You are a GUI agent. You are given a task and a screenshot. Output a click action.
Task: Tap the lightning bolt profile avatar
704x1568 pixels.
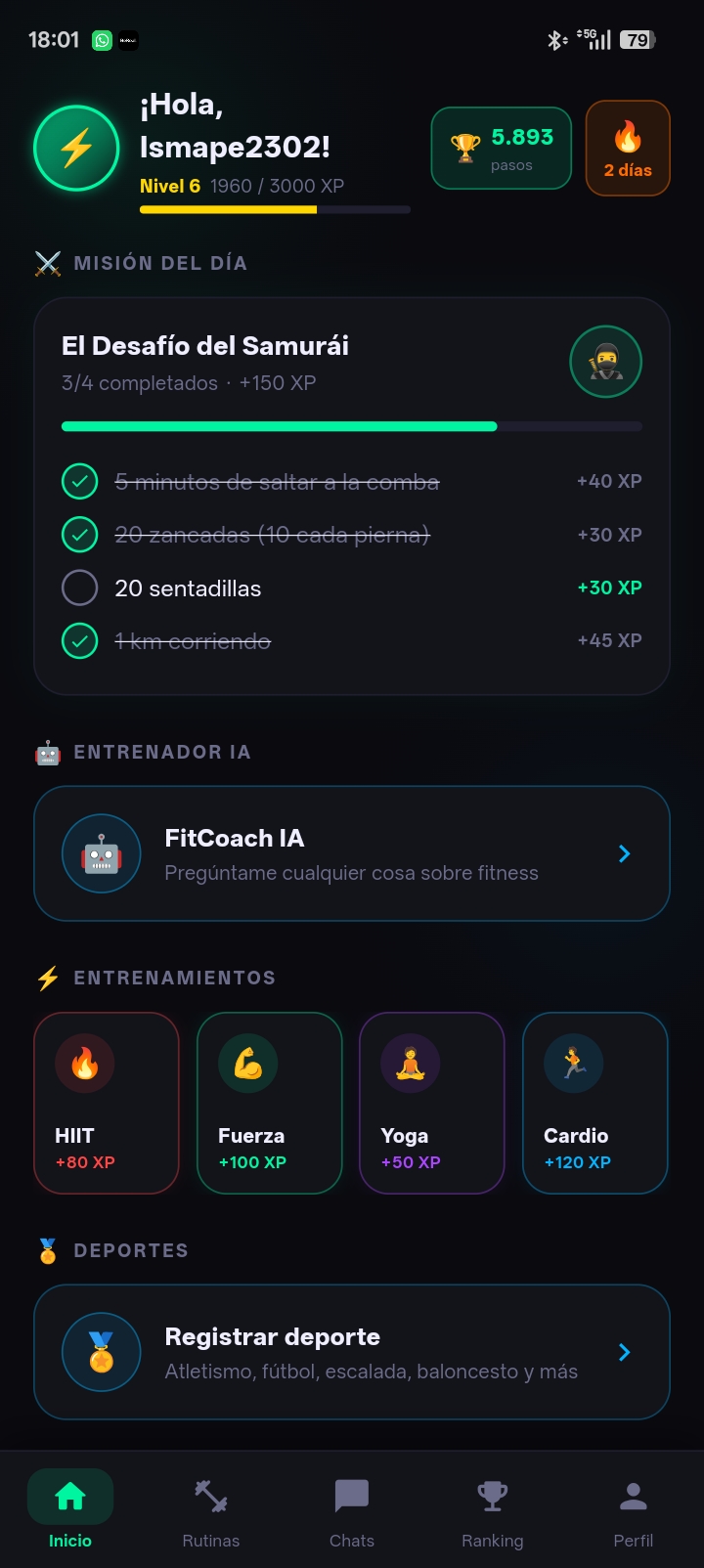coord(76,149)
